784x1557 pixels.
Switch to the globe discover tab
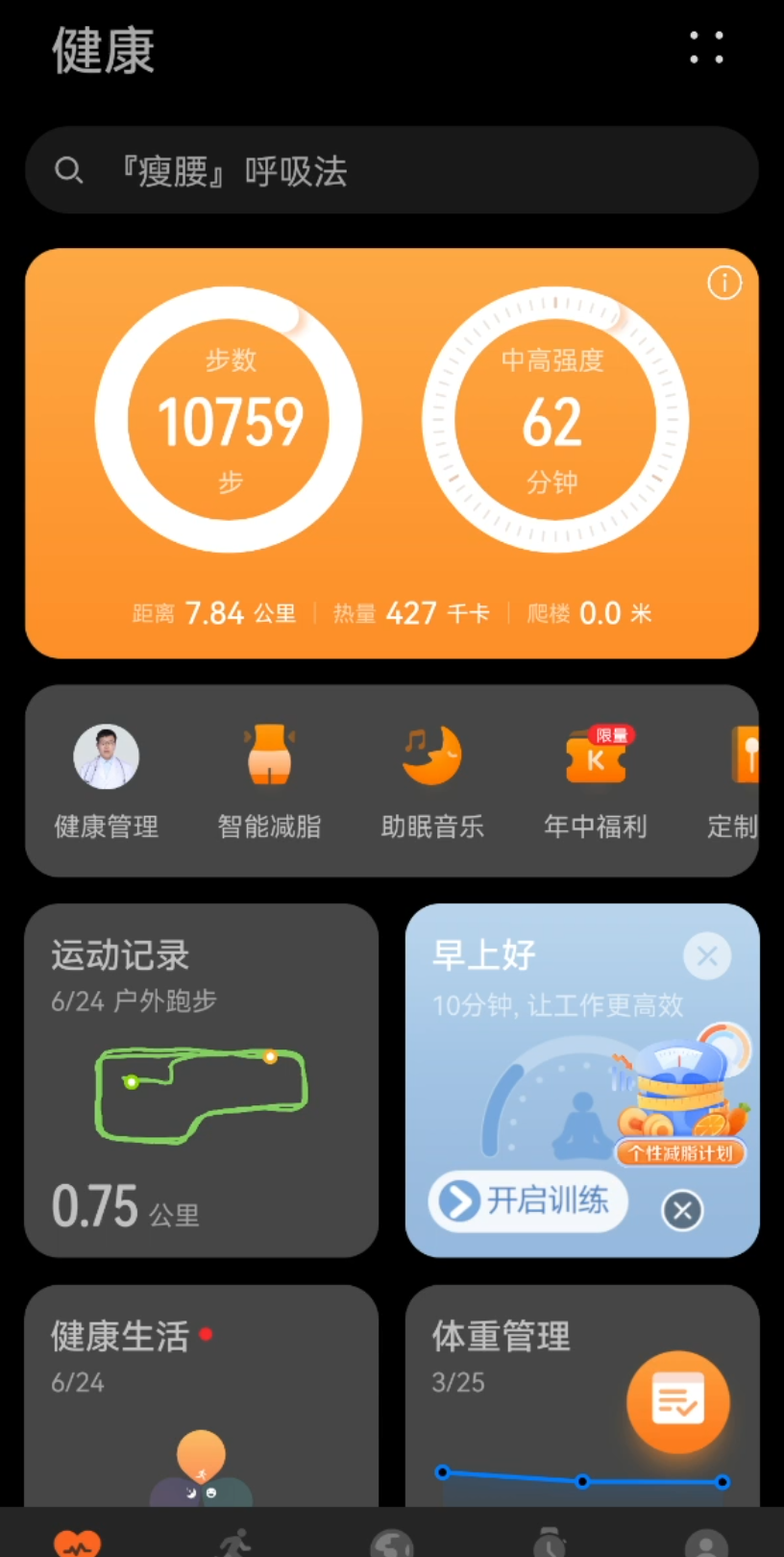[392, 1542]
